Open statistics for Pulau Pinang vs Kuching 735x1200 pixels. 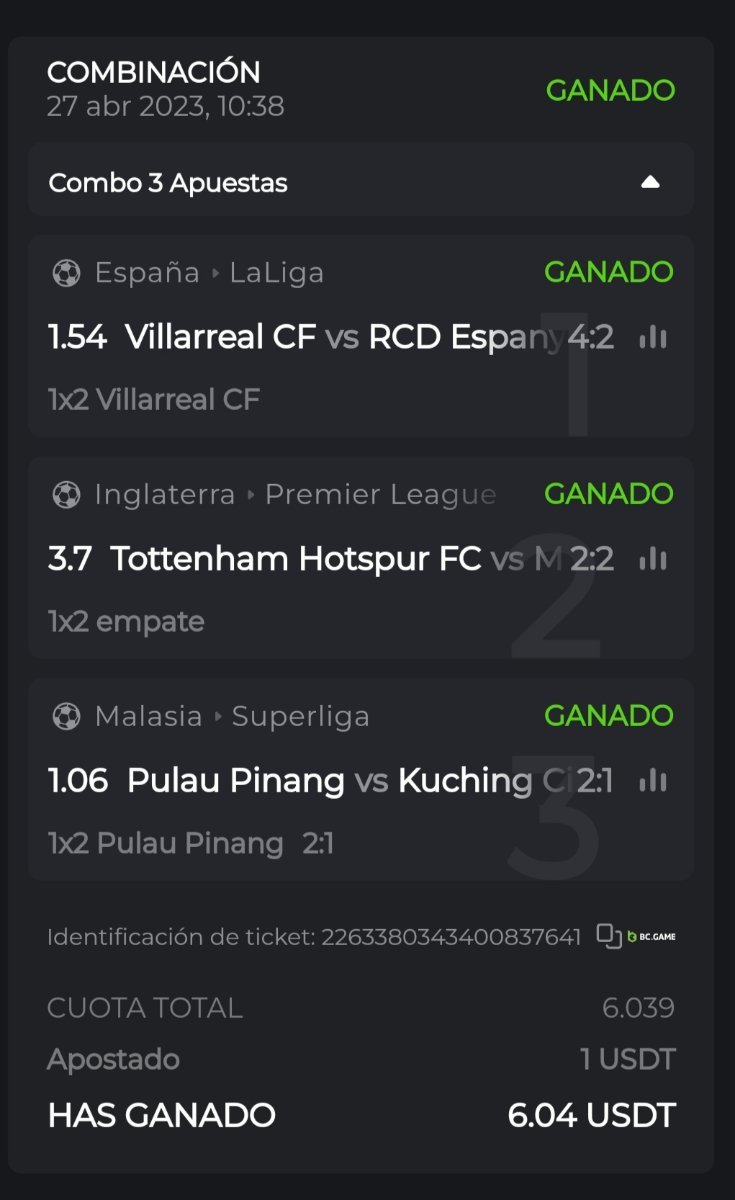(x=653, y=781)
